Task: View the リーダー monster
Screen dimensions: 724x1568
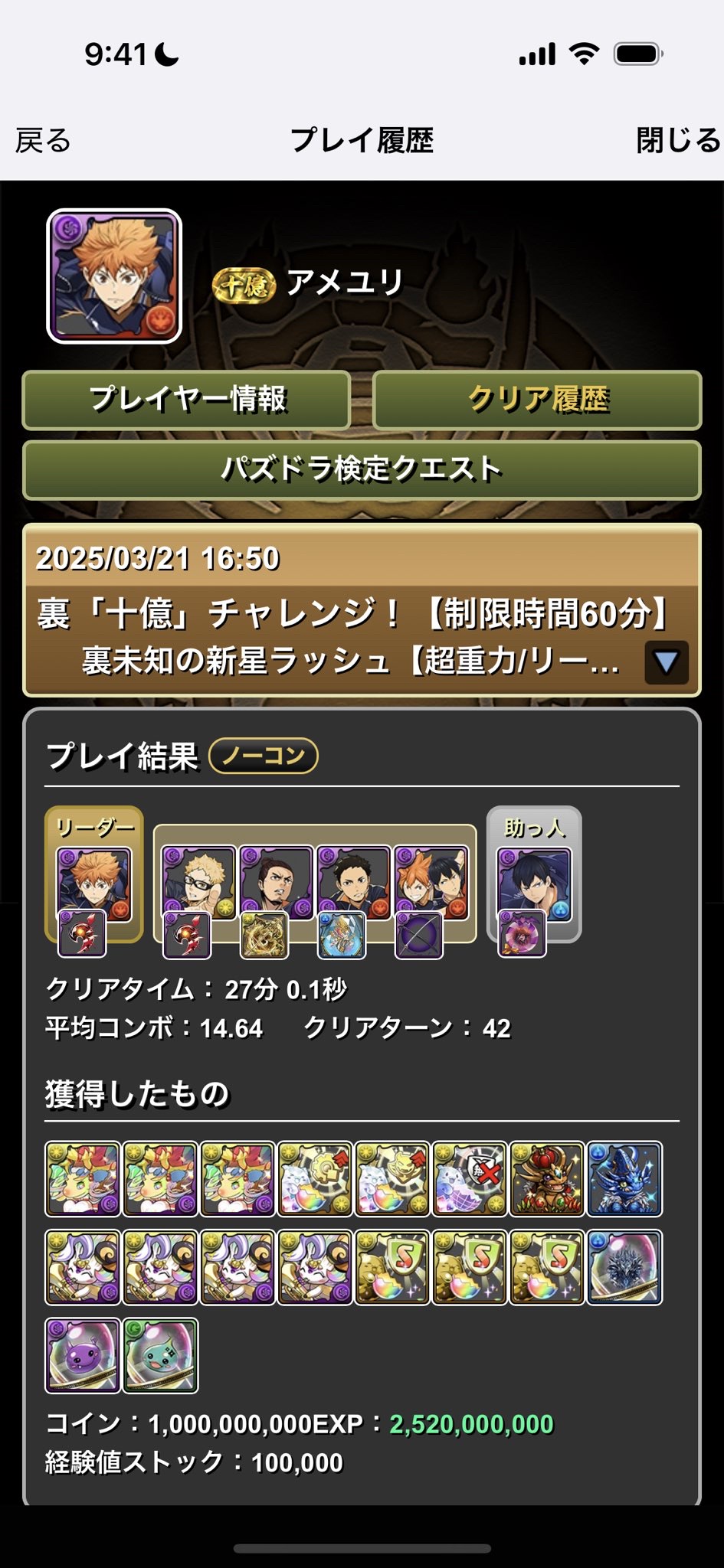Action: click(94, 884)
